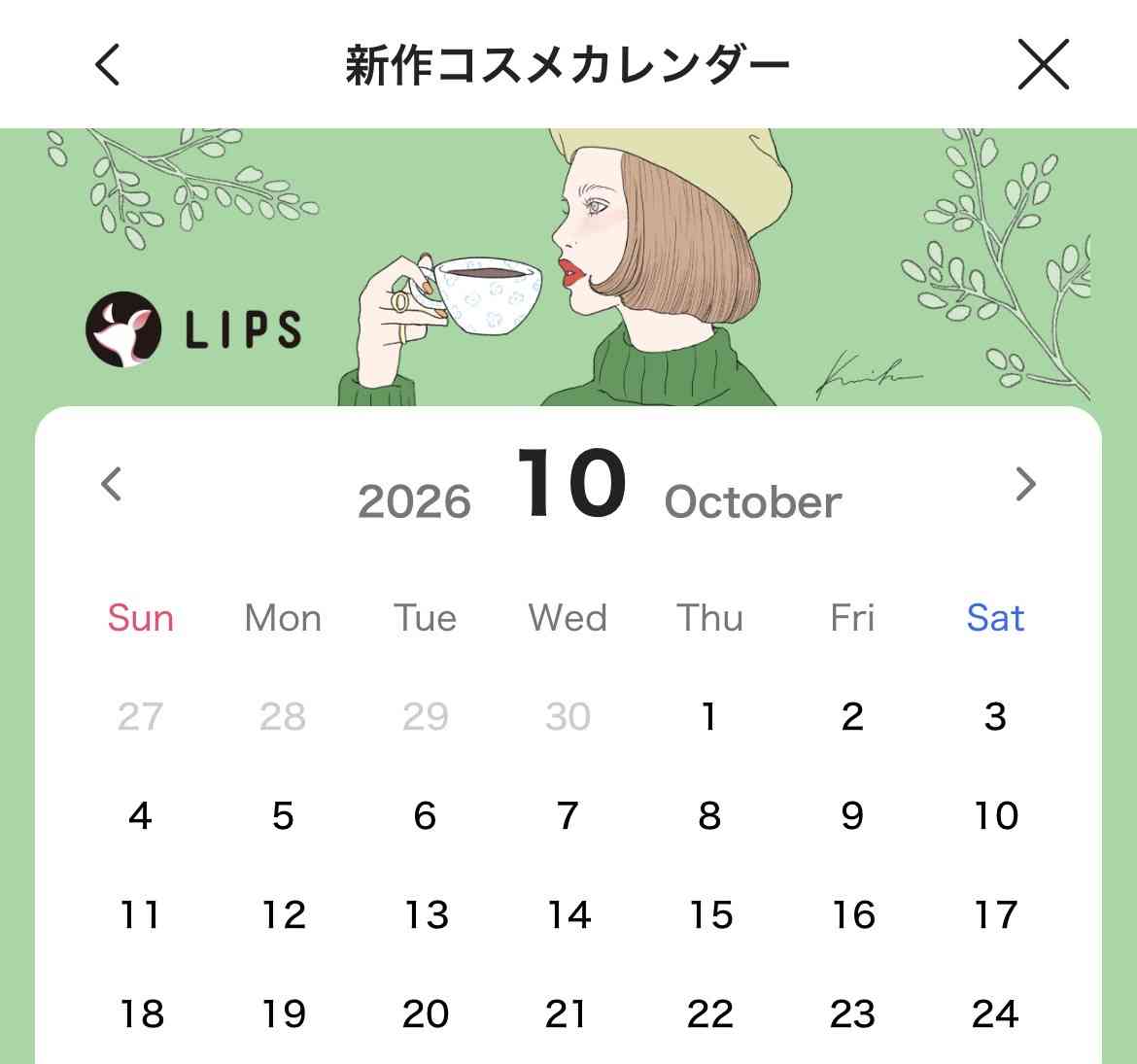The width and height of the screenshot is (1137, 1064).
Task: Select Sunday, October 4
Action: point(140,816)
